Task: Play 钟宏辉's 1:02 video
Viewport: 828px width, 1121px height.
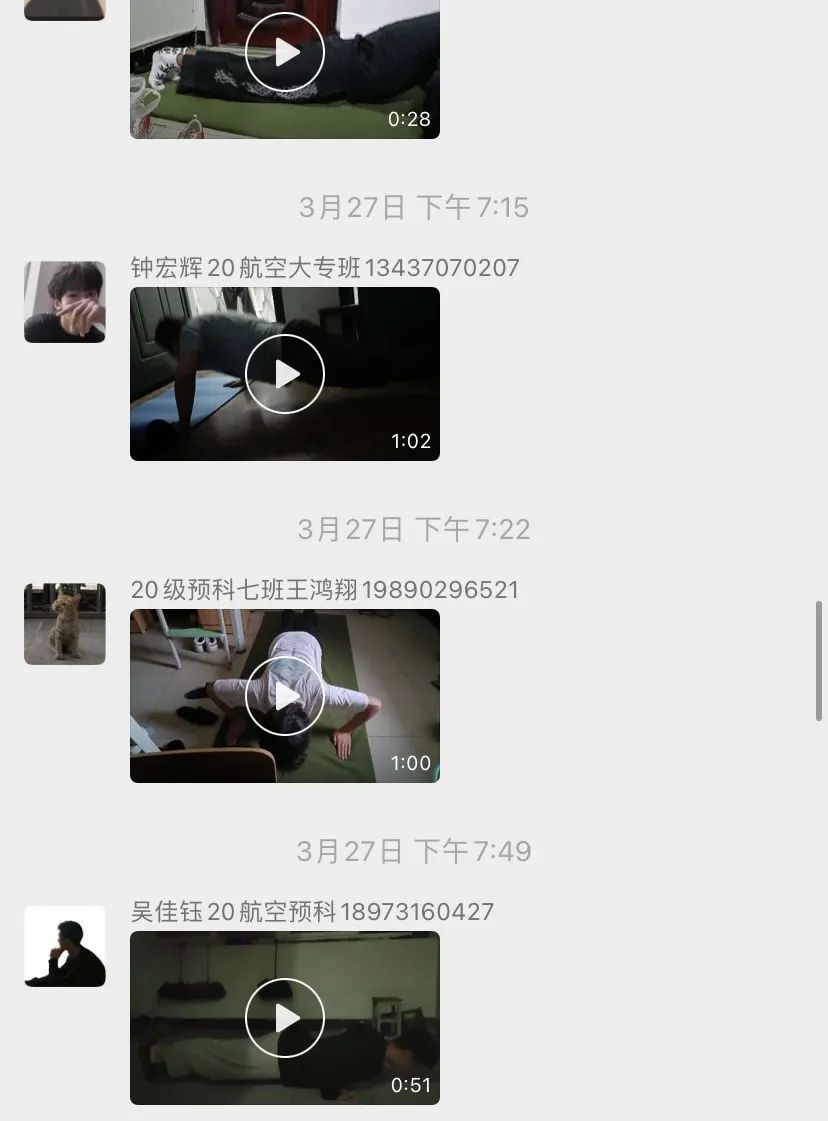Action: point(285,374)
